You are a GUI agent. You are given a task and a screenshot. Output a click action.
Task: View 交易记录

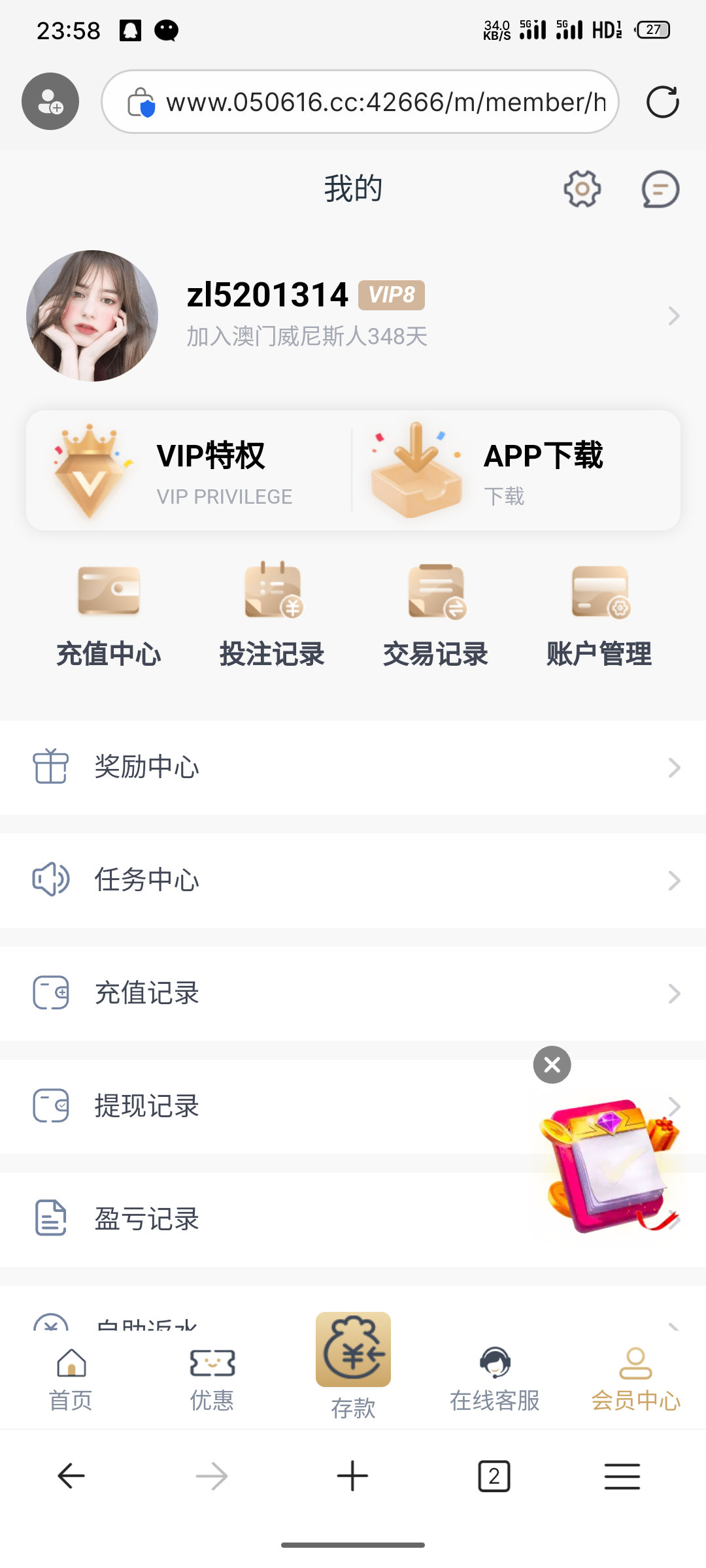pos(435,614)
